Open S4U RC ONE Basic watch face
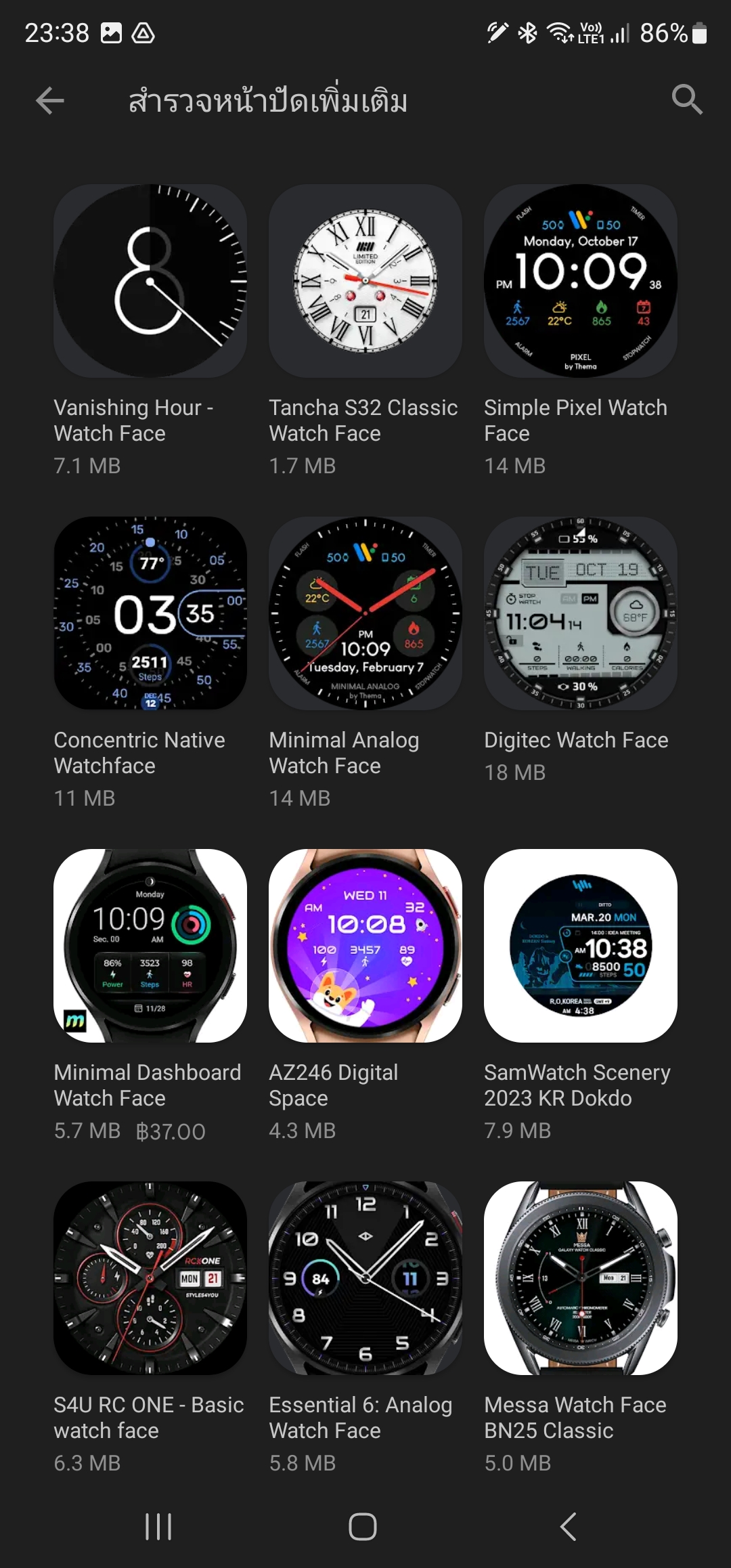The image size is (731, 1568). (150, 1278)
